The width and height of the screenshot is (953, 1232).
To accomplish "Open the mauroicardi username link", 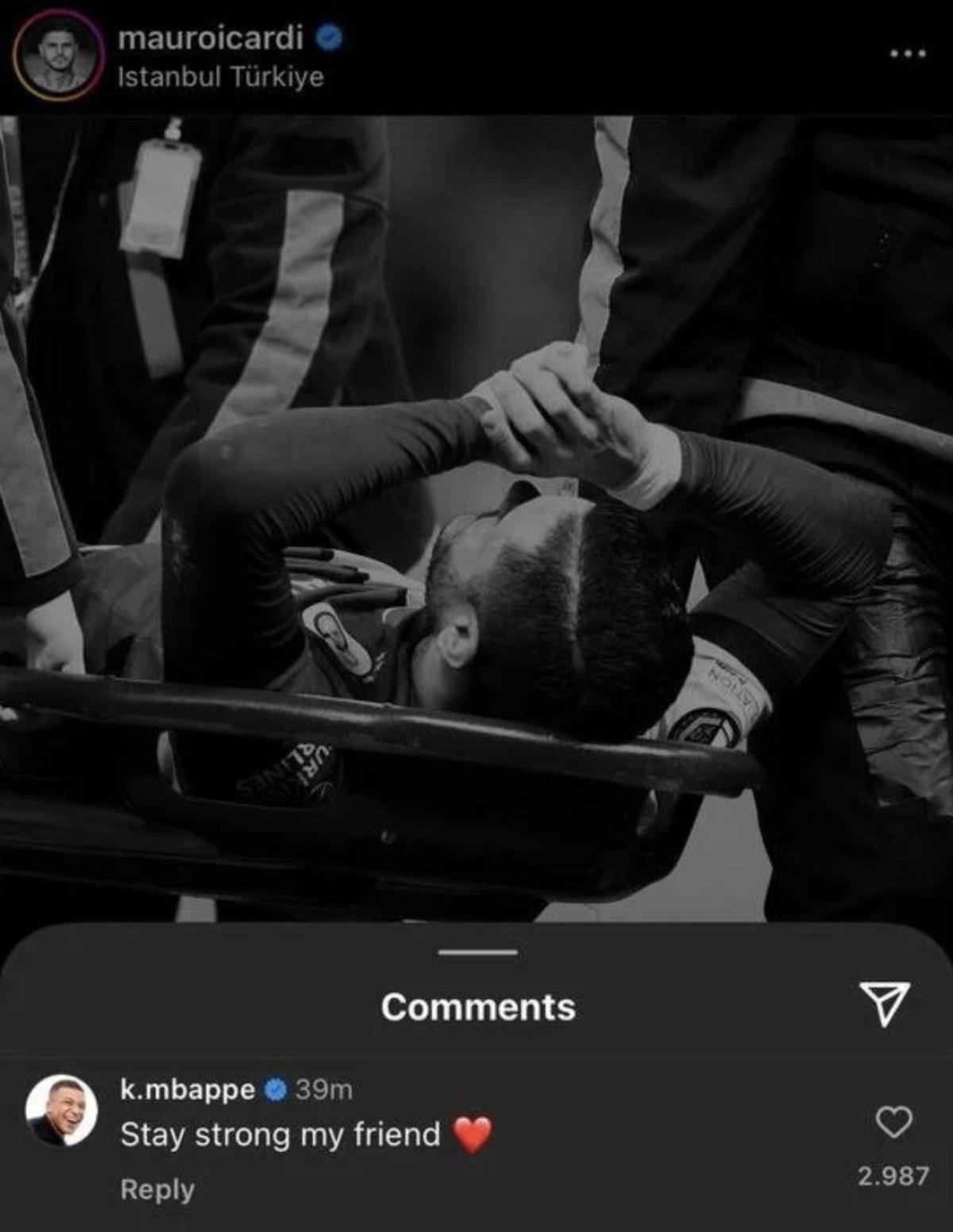I will 210,37.
